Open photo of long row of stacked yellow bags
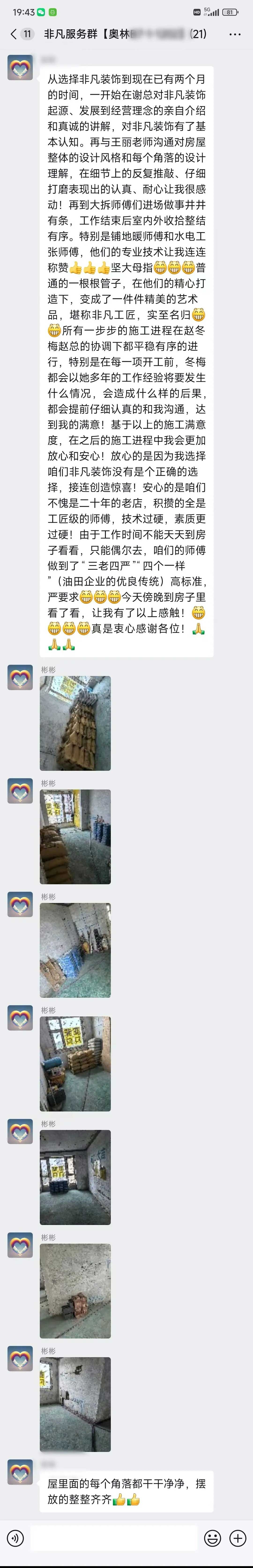This screenshot has height=1568, width=253. coord(75,723)
